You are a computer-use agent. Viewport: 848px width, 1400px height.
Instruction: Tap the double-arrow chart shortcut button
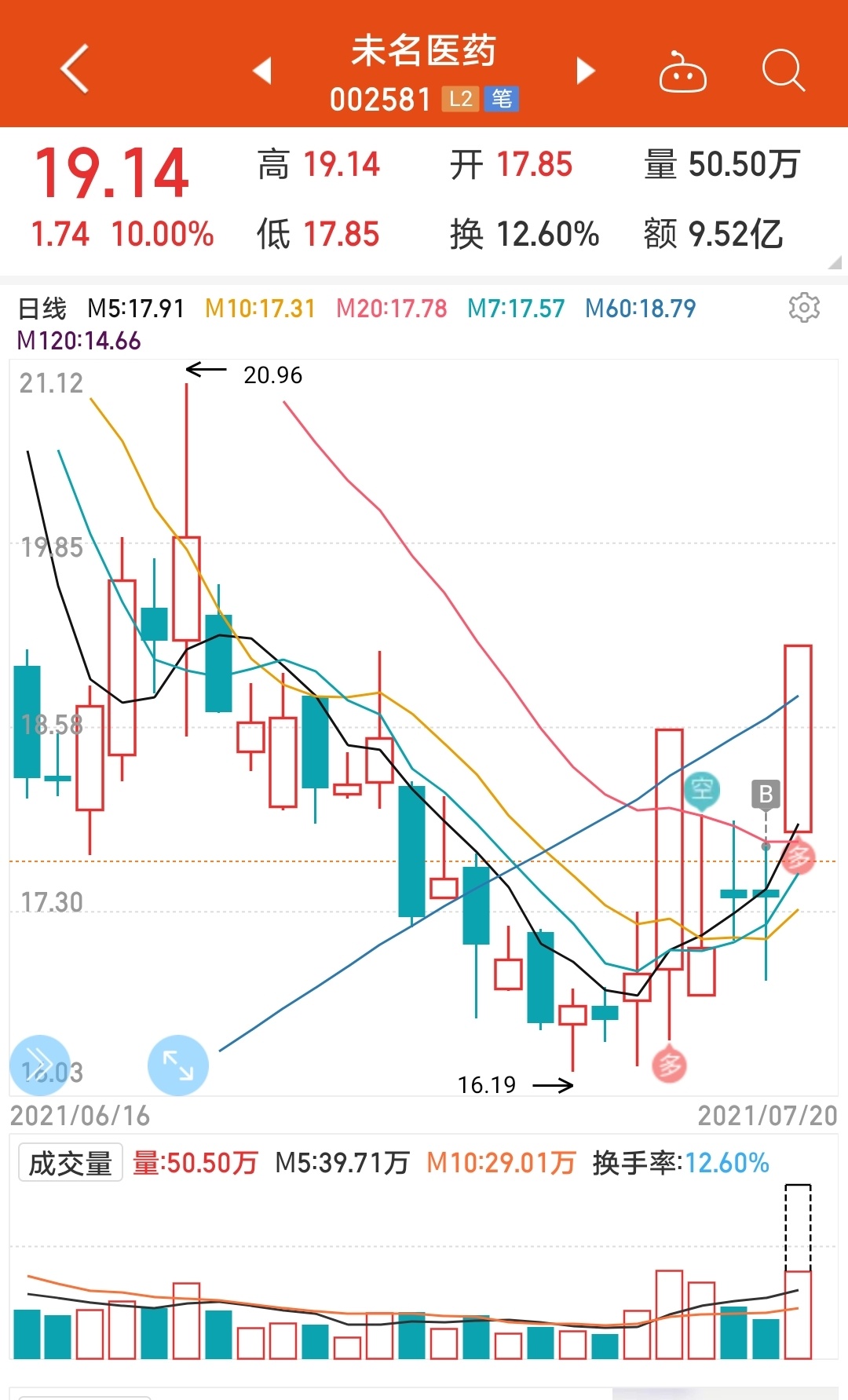click(39, 1066)
